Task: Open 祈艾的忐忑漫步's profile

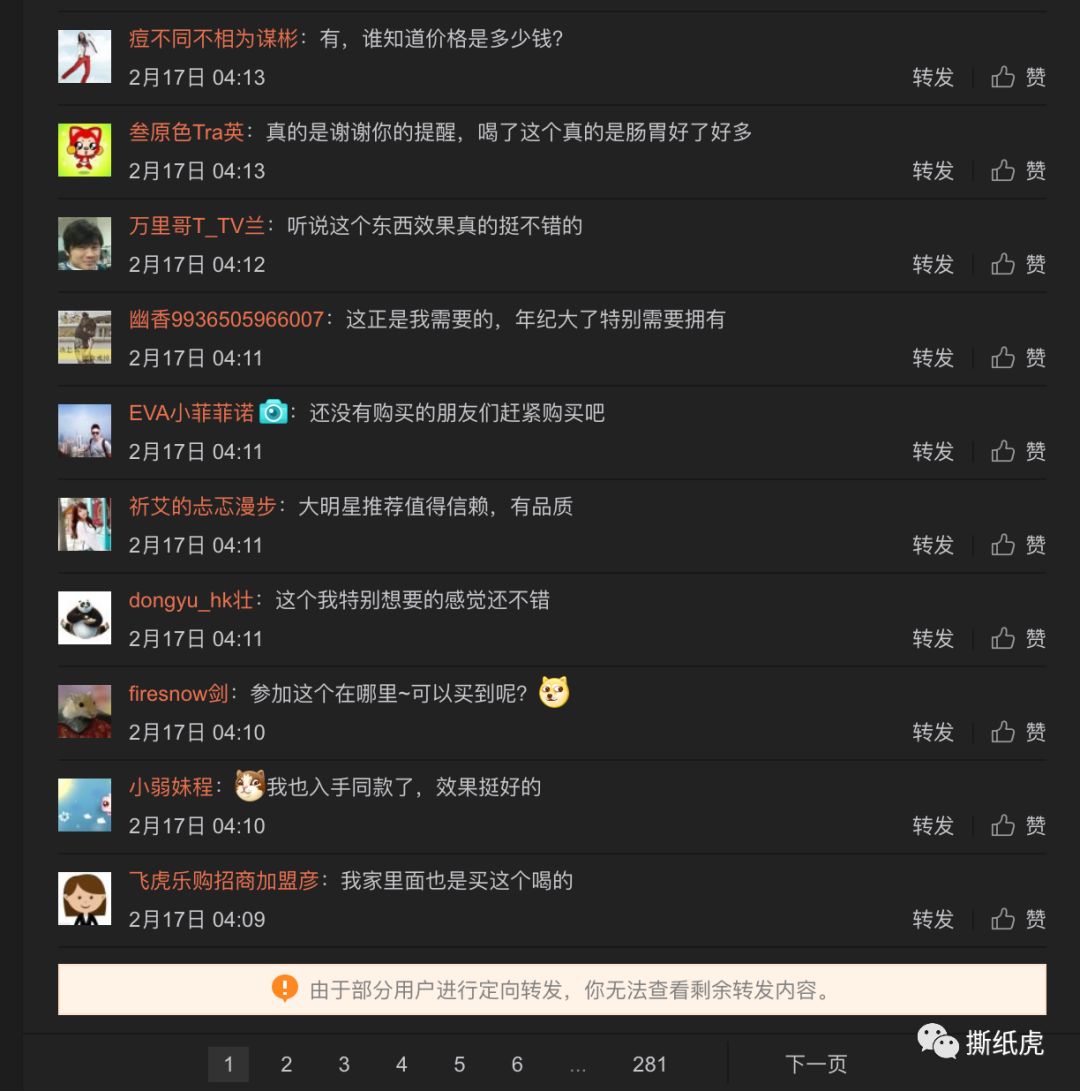Action: (x=202, y=507)
